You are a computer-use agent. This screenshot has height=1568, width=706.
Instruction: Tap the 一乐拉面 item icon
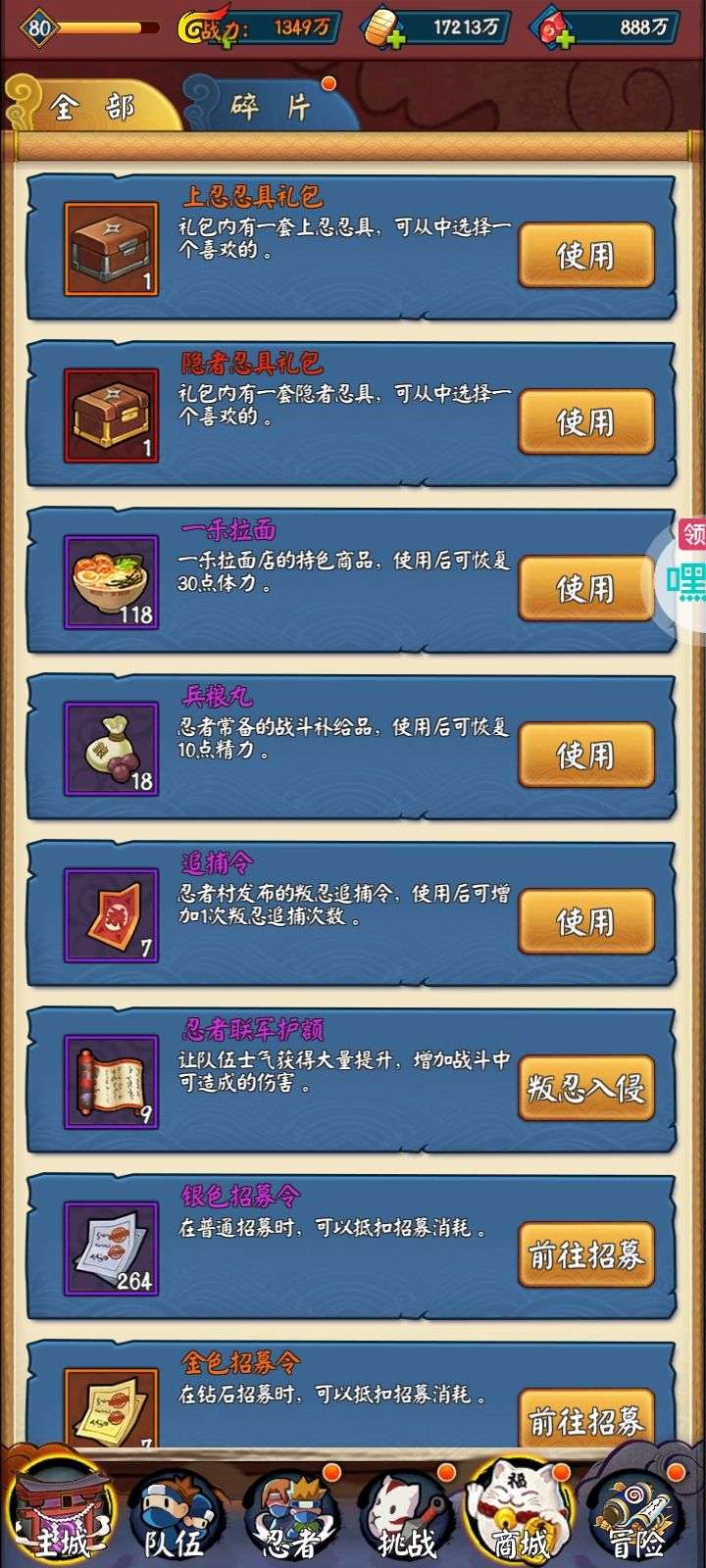click(111, 582)
